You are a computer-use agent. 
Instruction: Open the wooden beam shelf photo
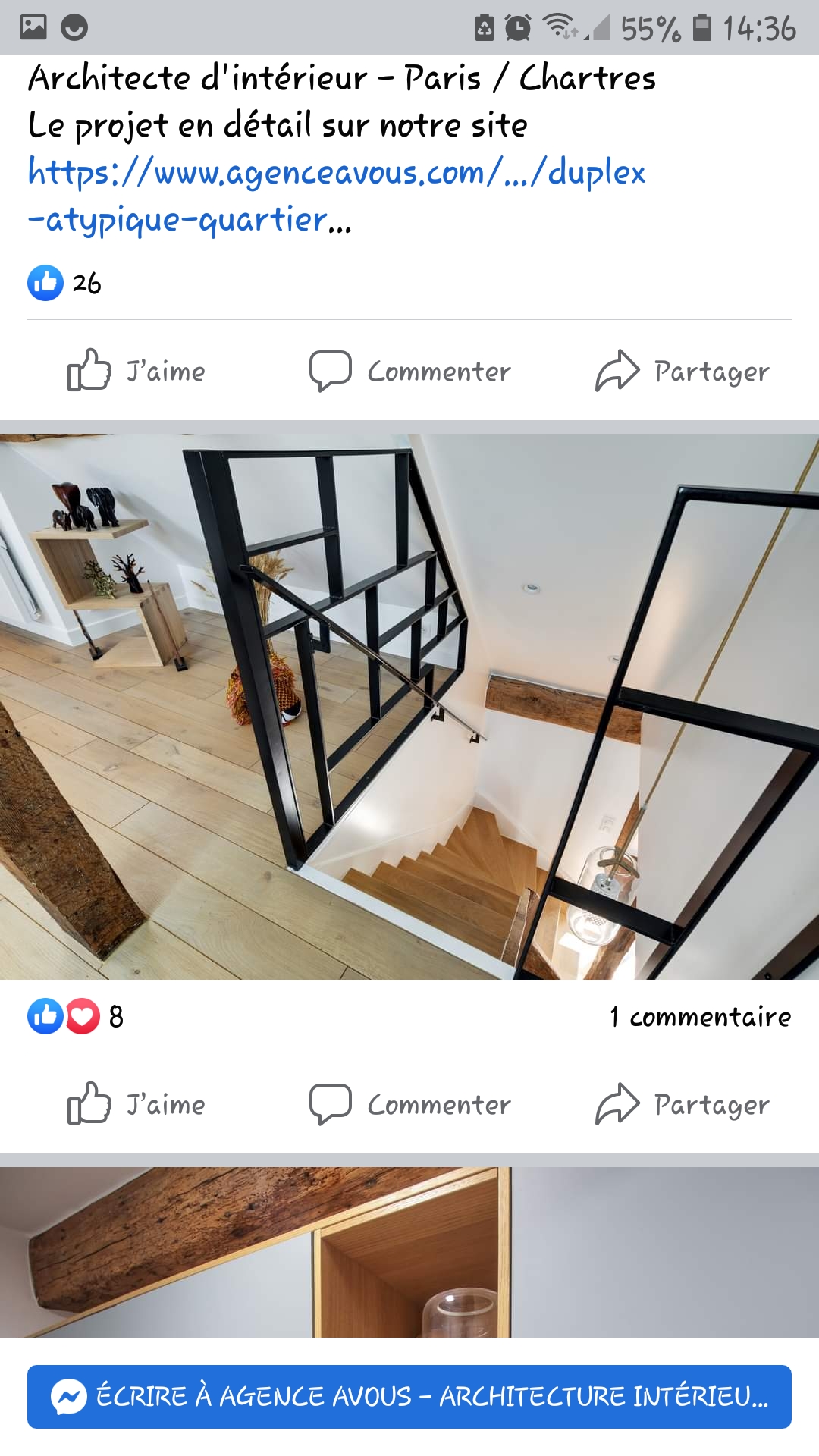click(409, 1251)
